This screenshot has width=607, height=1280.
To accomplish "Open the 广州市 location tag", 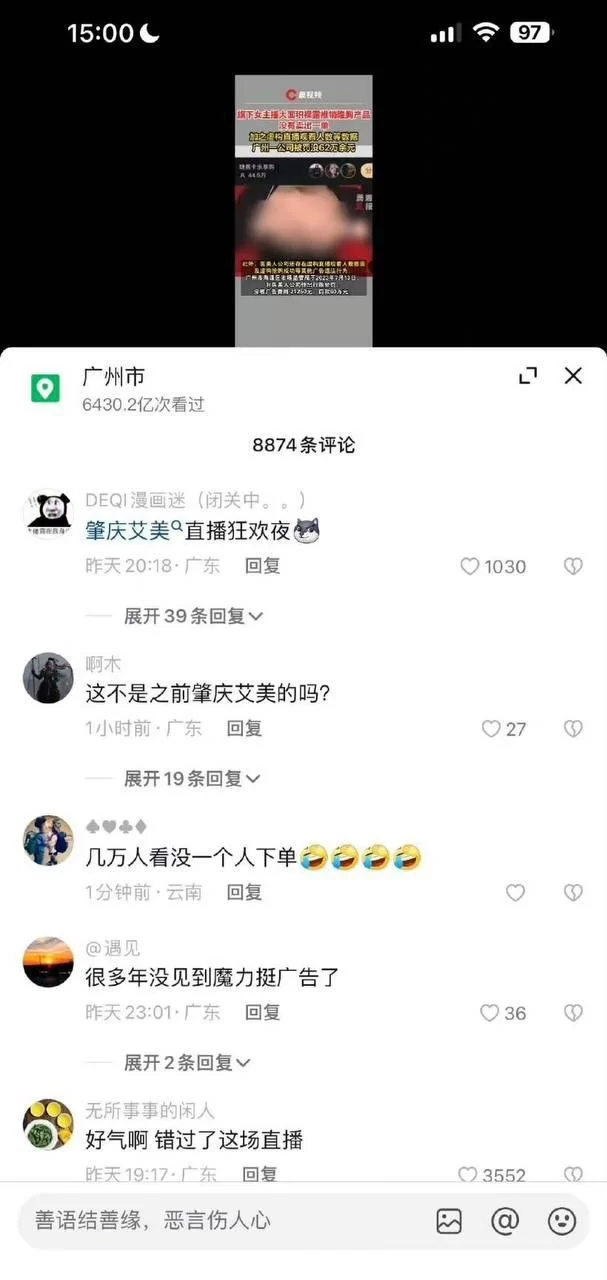I will tap(114, 376).
